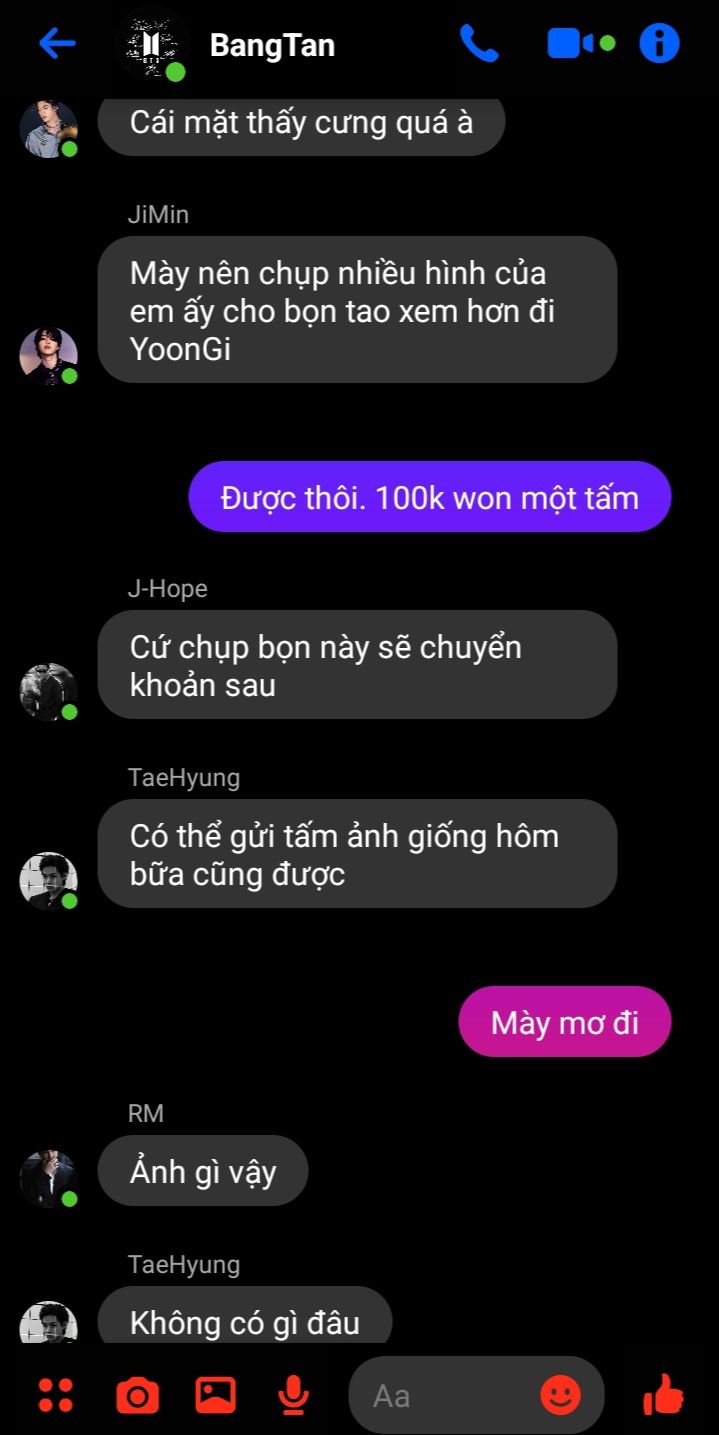Start a video call with BangTan
Viewport: 719px width, 1435px height.
(x=571, y=43)
